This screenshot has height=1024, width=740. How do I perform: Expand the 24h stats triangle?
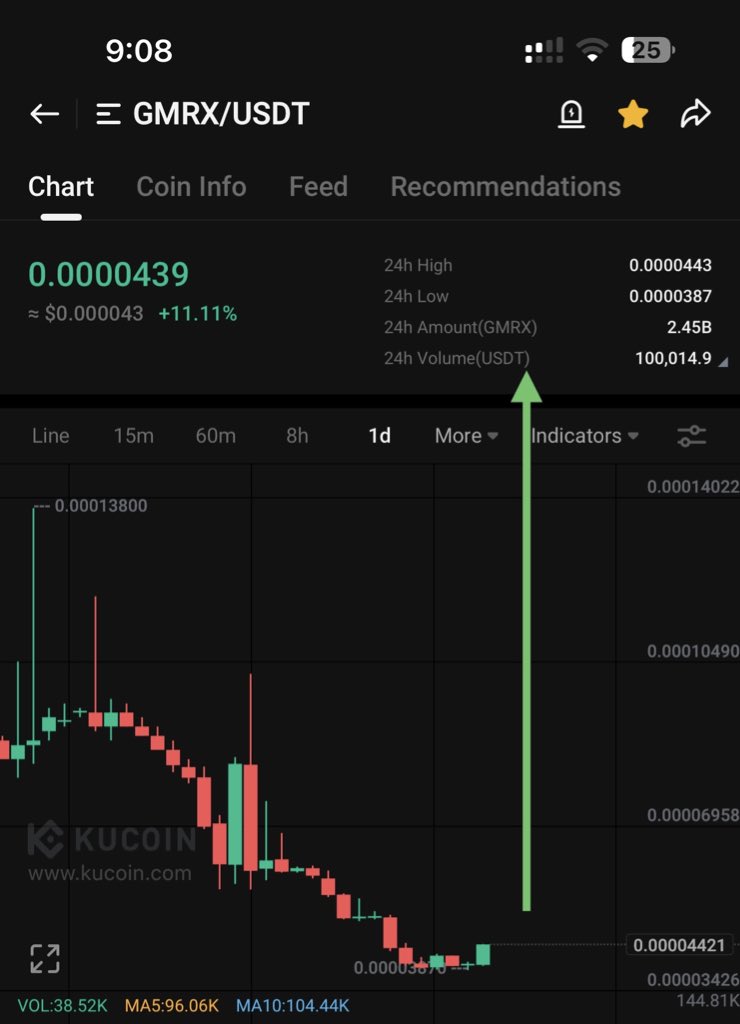click(x=723, y=362)
